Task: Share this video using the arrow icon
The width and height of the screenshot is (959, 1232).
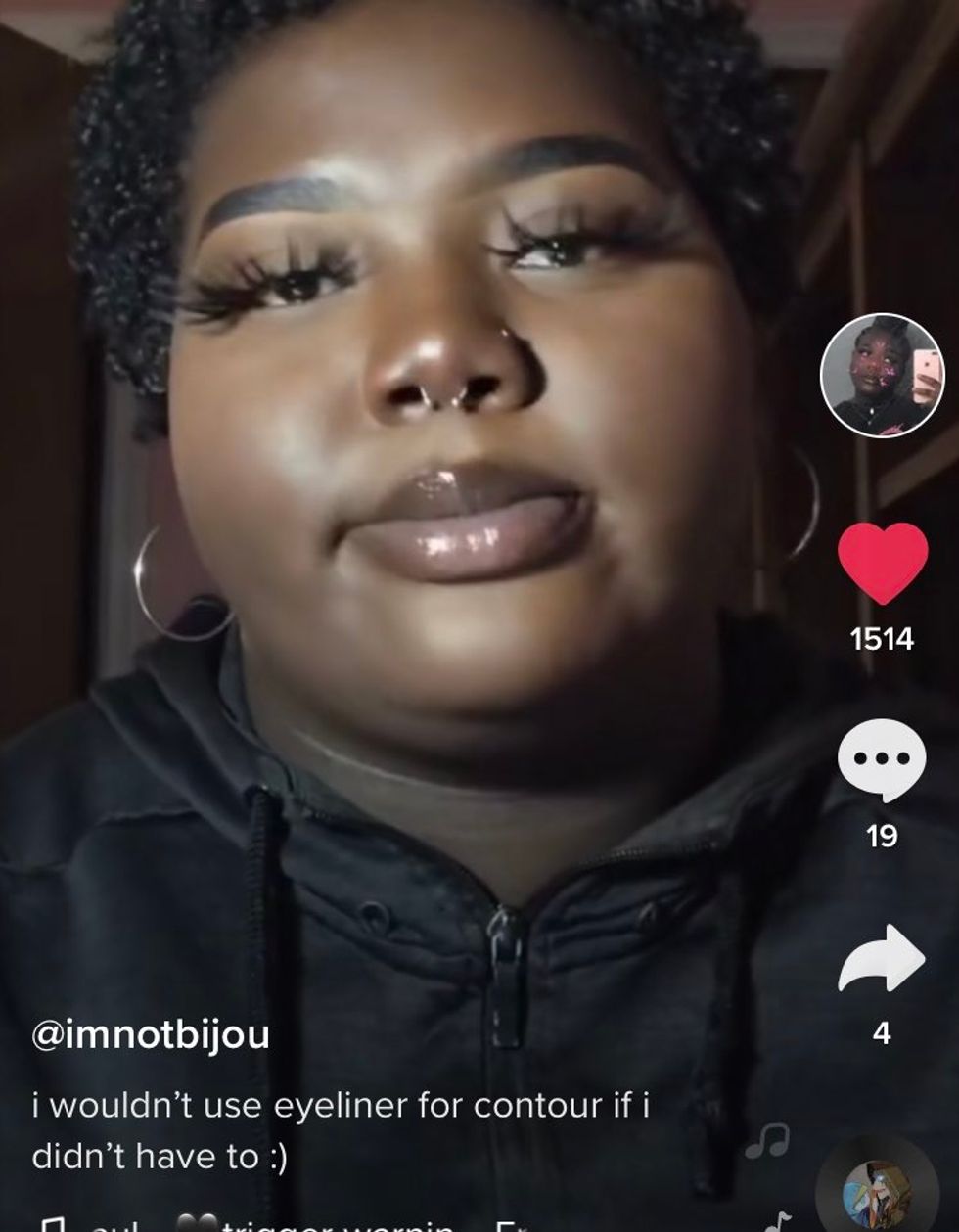Action: click(x=881, y=958)
